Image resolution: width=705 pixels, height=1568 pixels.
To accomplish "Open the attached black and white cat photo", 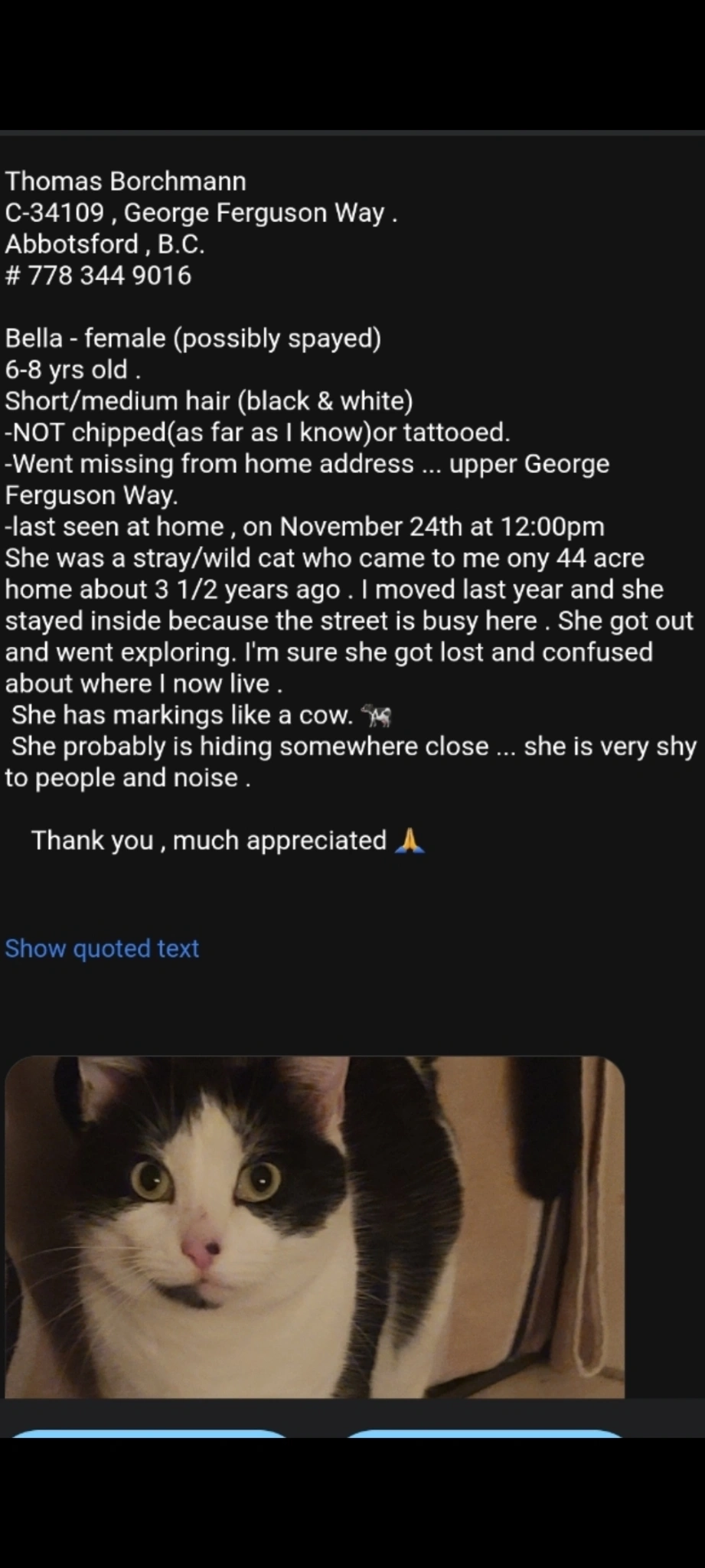I will tap(315, 1227).
